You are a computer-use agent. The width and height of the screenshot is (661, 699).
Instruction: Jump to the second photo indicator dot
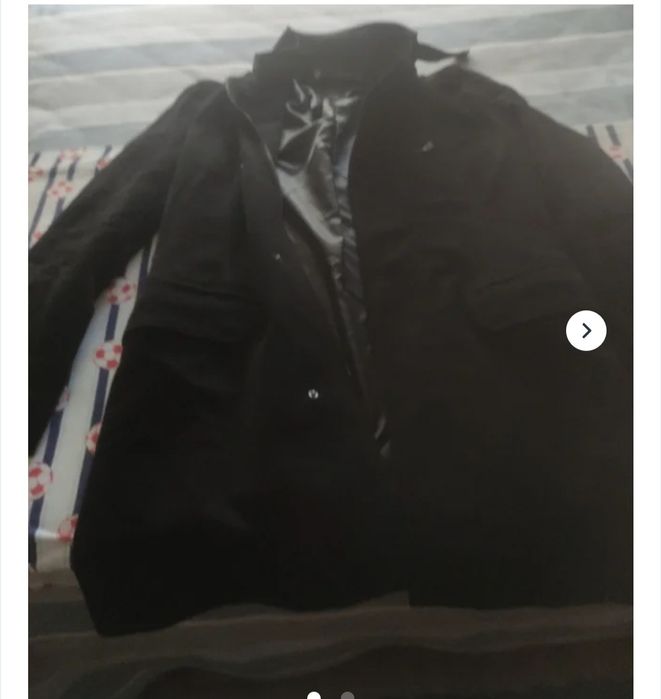[x=347, y=695]
